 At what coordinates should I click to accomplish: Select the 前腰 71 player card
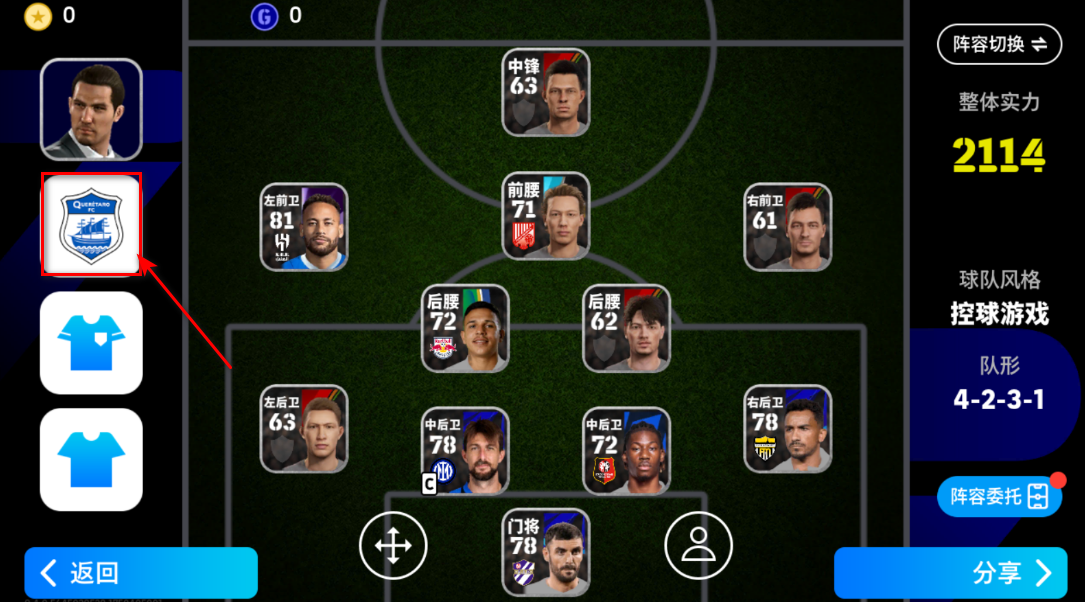(546, 216)
